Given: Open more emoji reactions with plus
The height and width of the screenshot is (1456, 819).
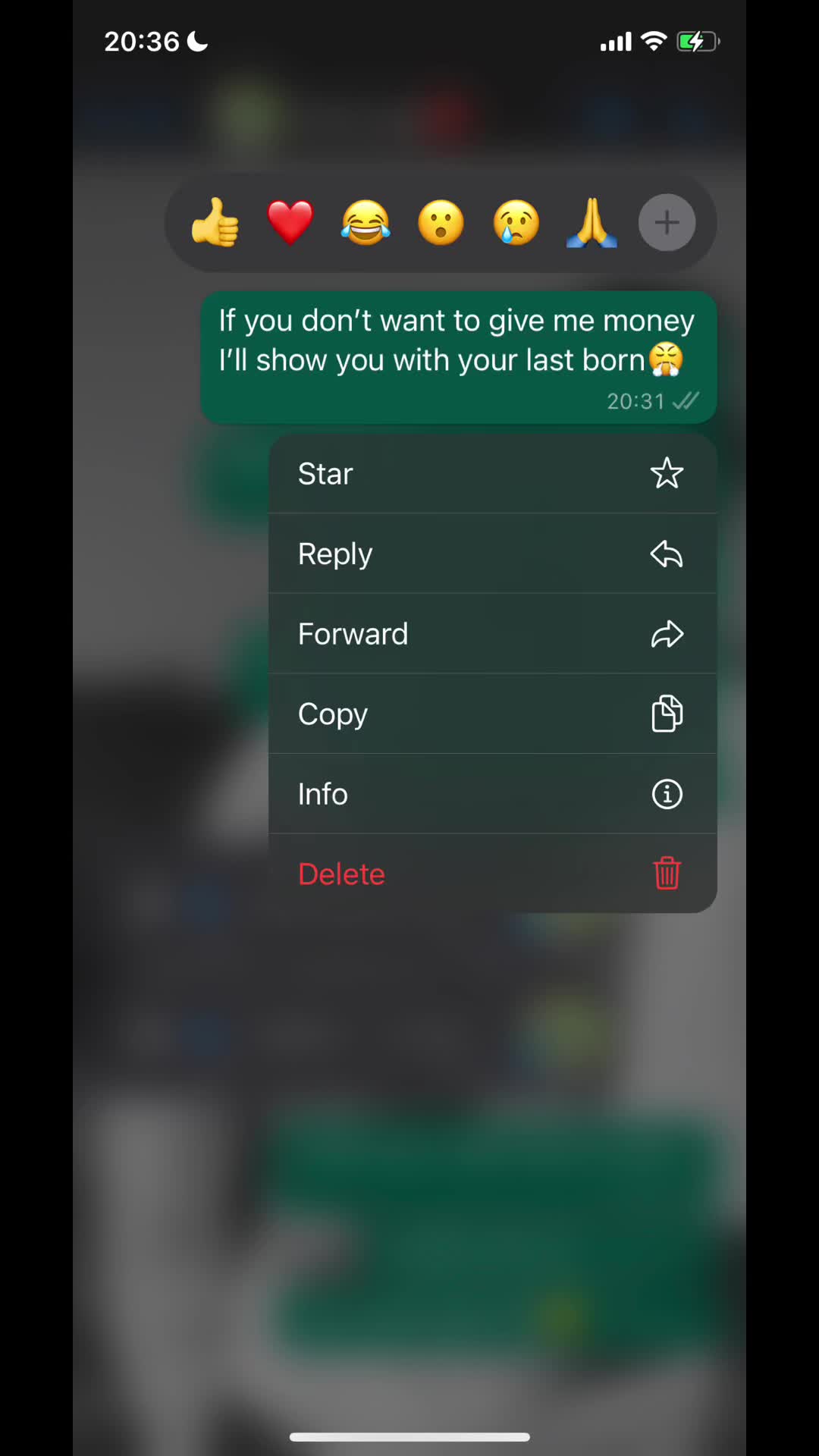Looking at the screenshot, I should coord(667,223).
